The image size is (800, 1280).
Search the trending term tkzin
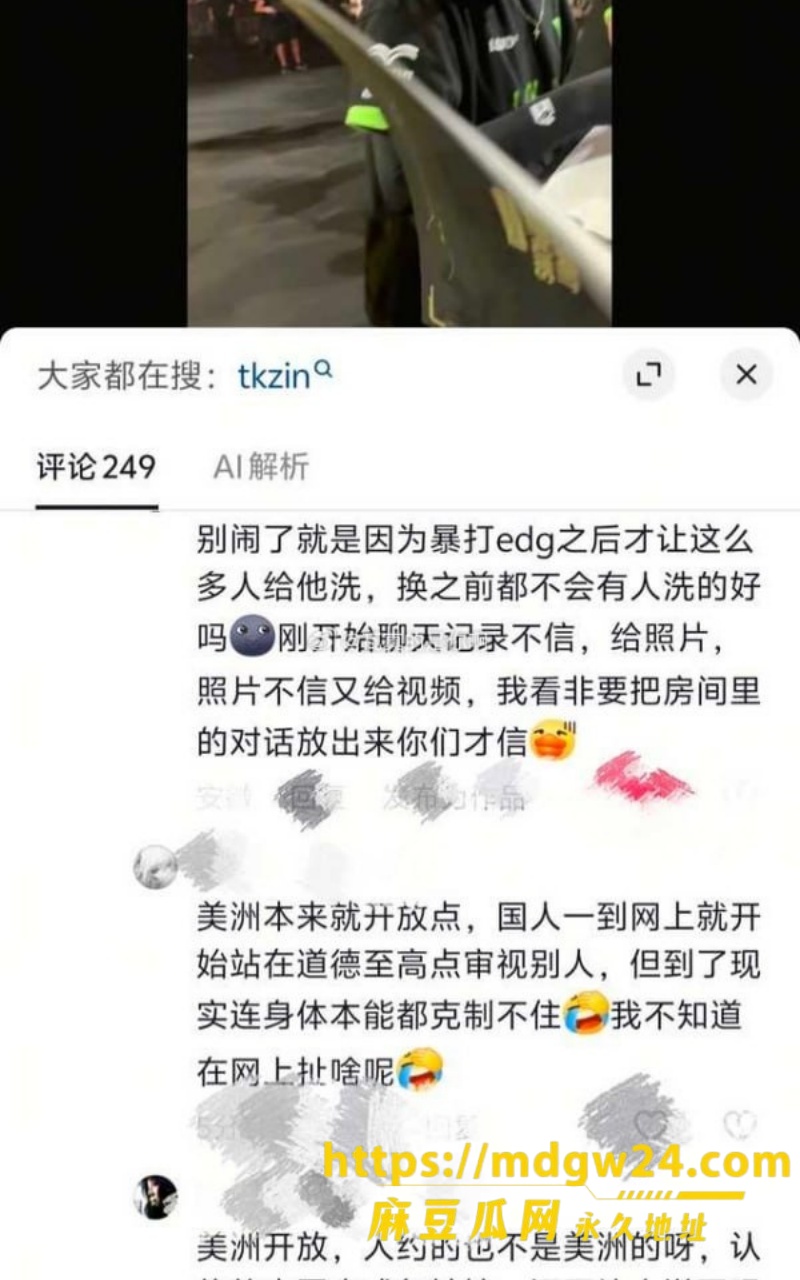tap(285, 375)
